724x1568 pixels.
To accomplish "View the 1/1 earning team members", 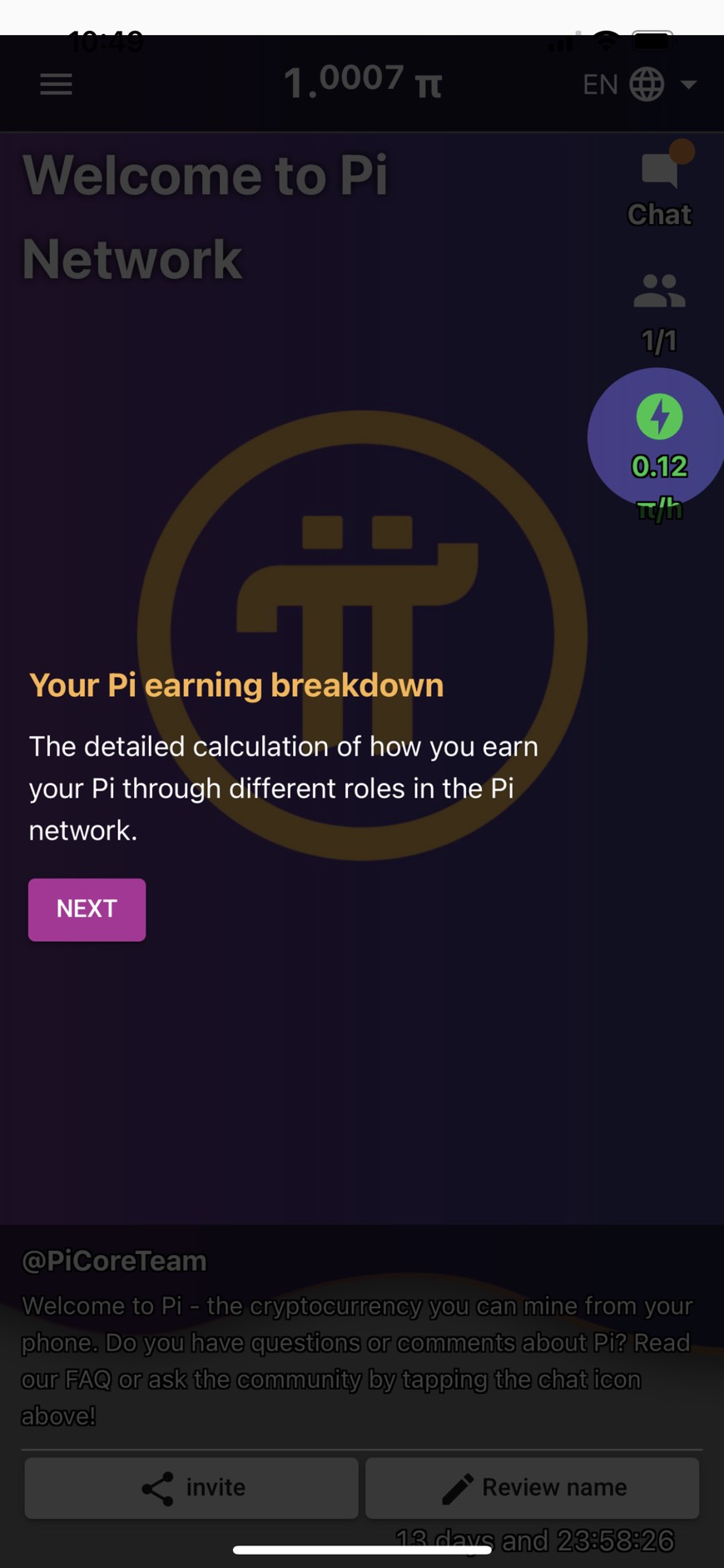I will tap(659, 311).
